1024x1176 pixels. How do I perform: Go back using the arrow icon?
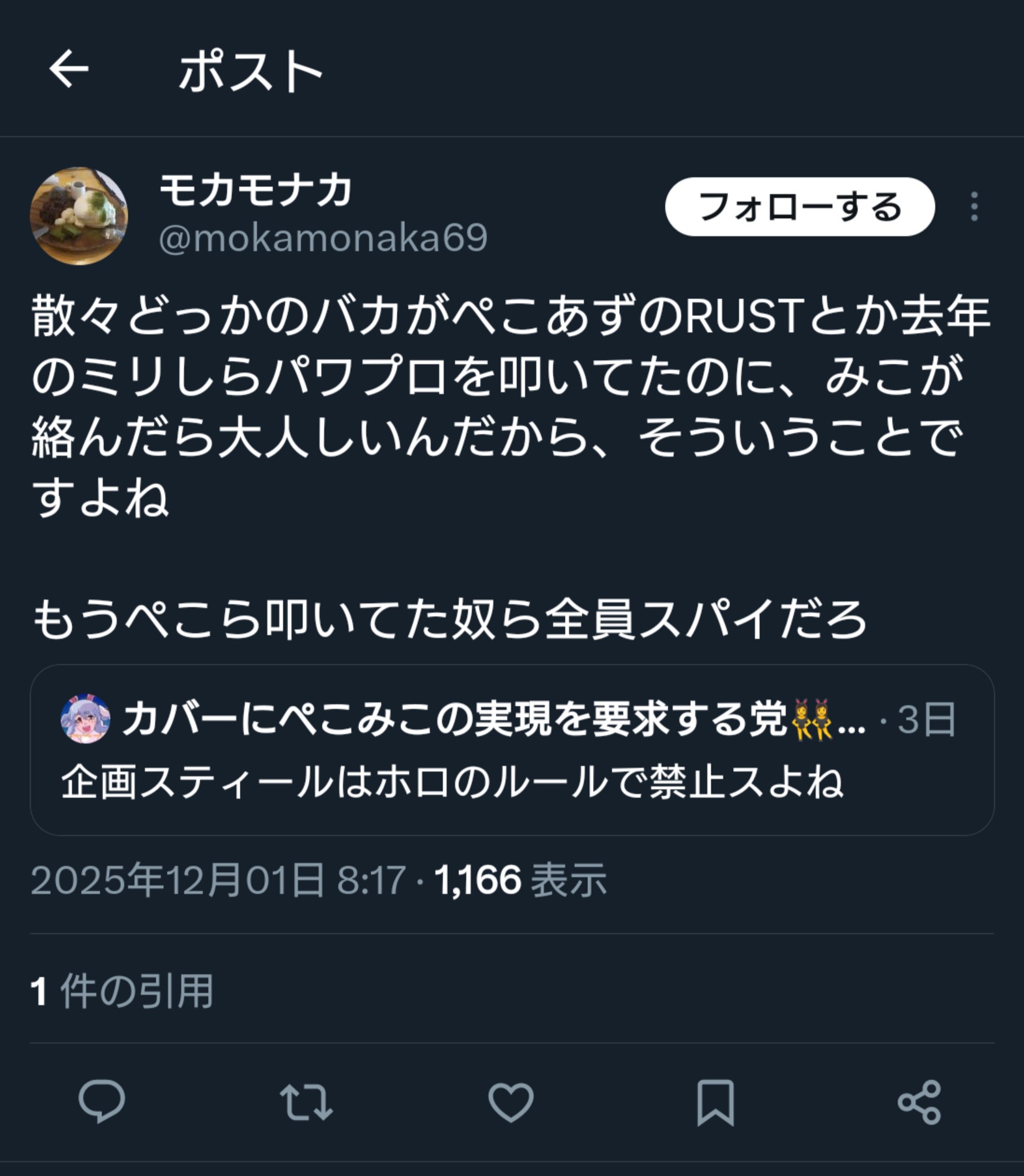coord(69,69)
